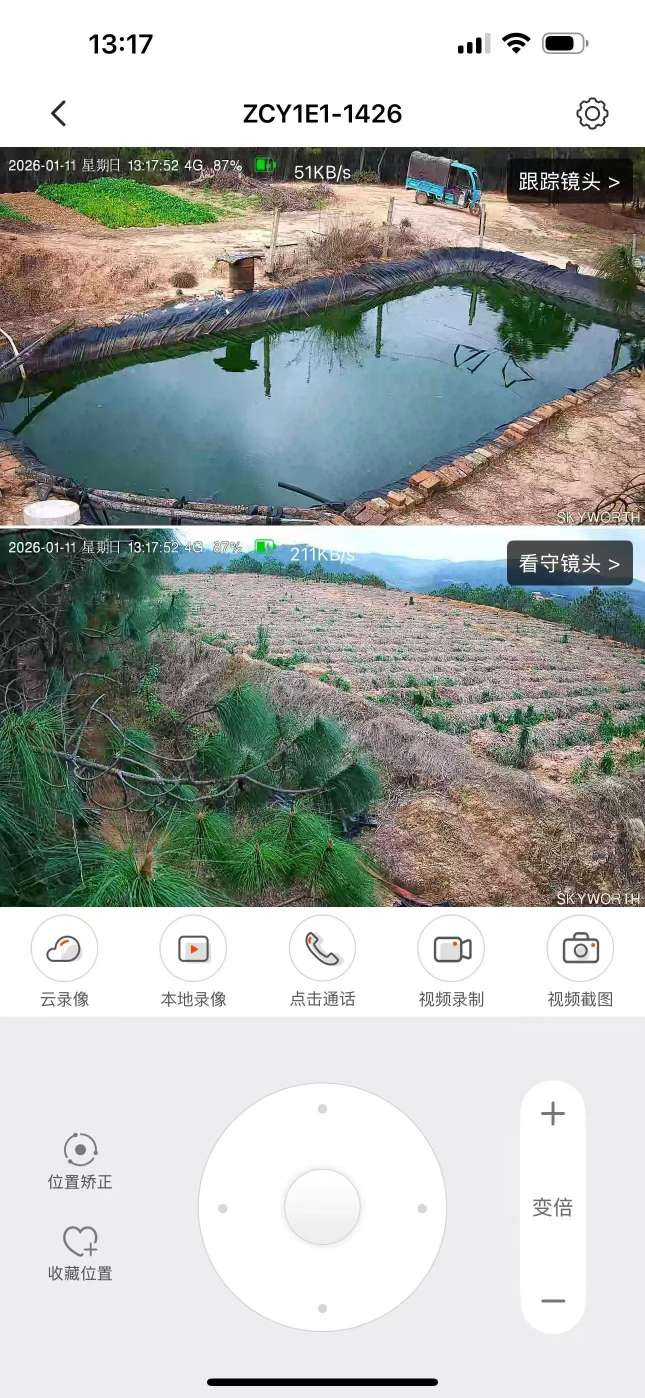
Task: Start 视频录制 video recording
Action: [x=451, y=950]
